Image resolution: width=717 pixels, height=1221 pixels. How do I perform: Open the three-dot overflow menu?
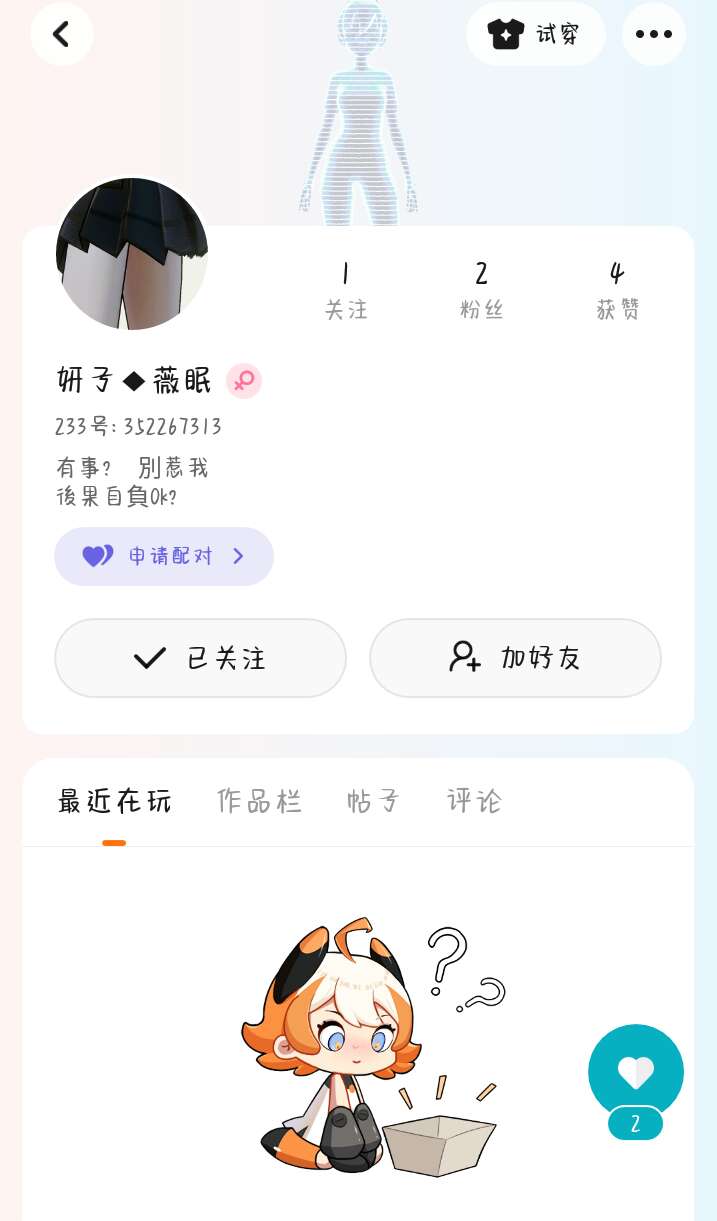point(654,34)
